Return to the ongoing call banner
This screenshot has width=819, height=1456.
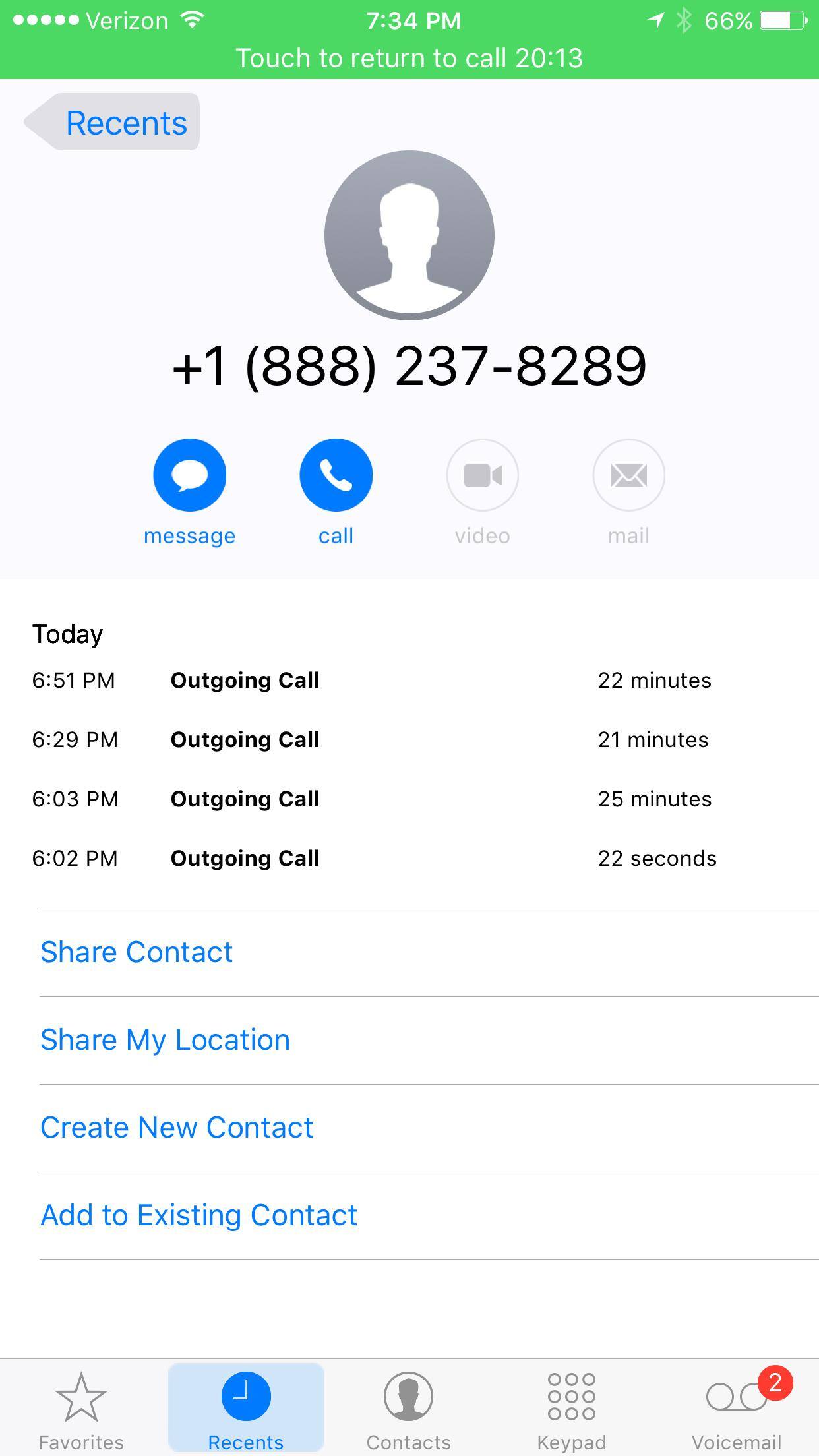pos(409,58)
